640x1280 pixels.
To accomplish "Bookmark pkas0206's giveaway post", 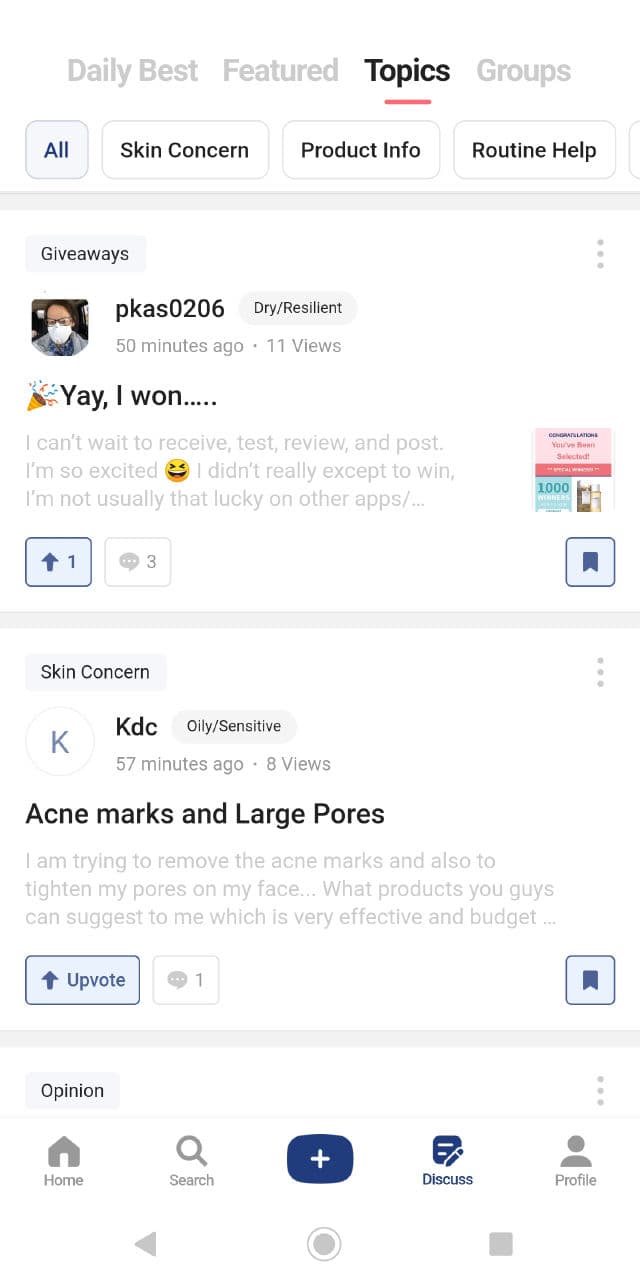I will point(590,562).
